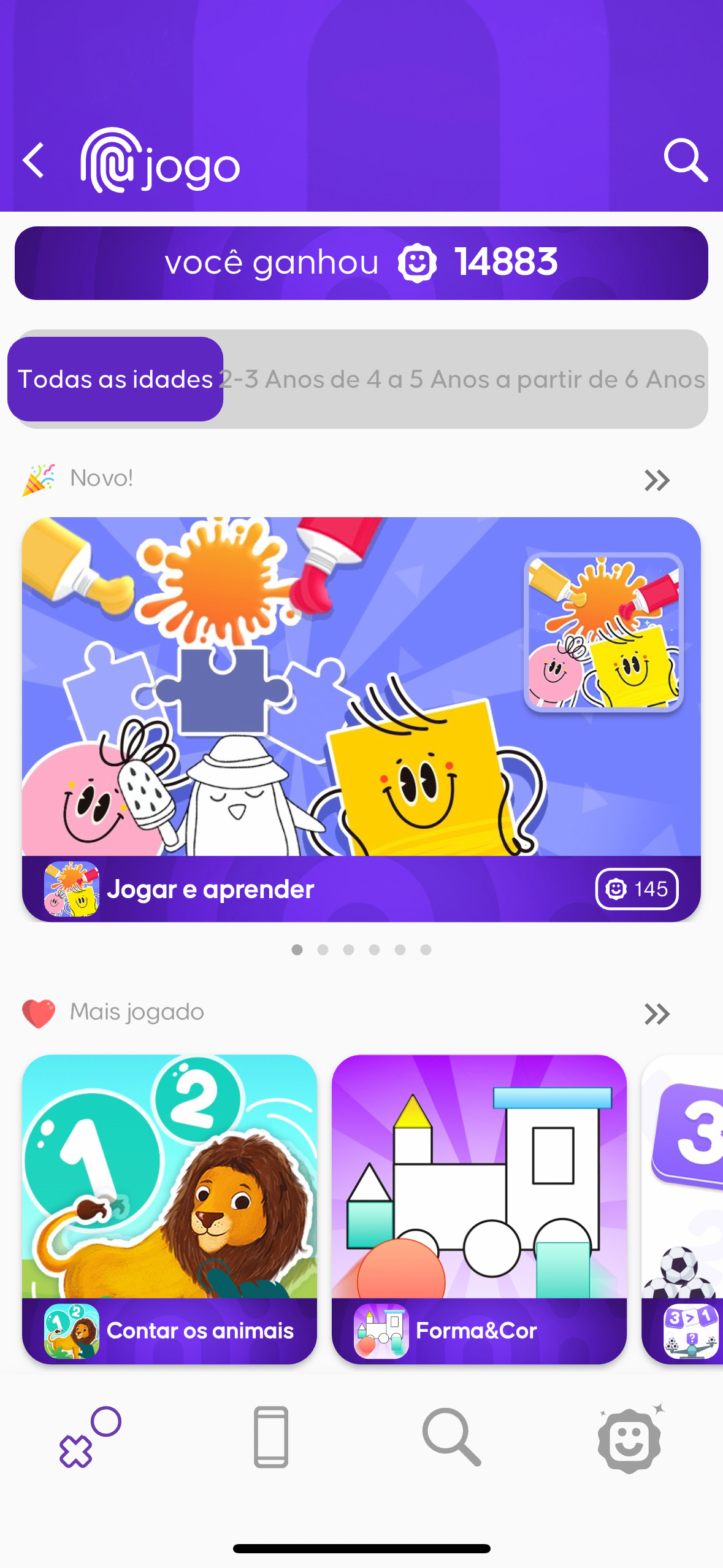
Task: See all Mais jogado games via double arrow
Action: tap(656, 1014)
